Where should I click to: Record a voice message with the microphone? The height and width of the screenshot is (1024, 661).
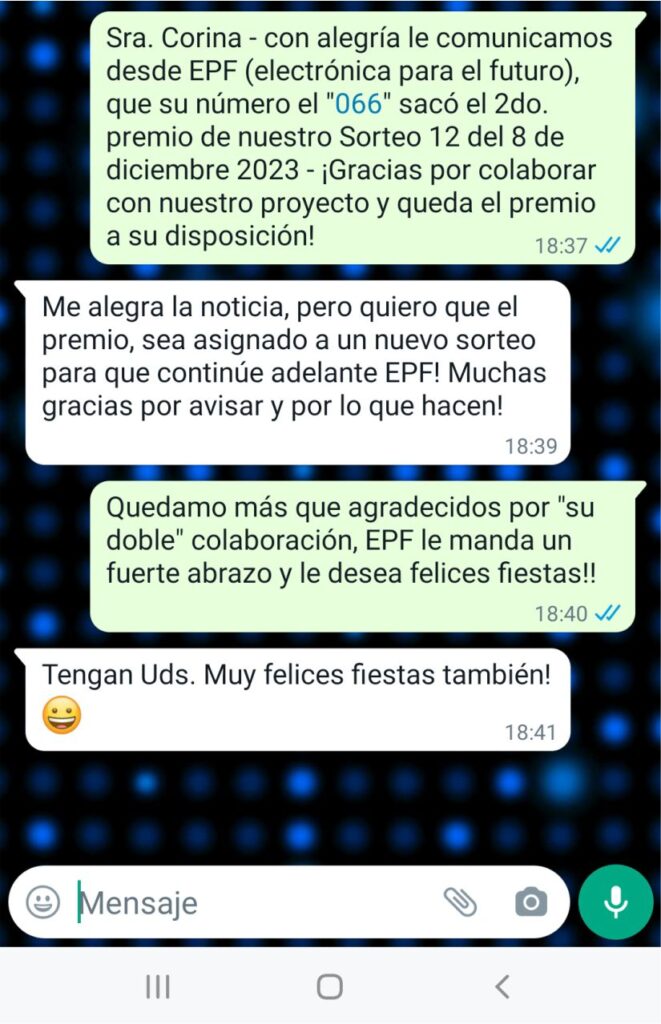pos(615,903)
